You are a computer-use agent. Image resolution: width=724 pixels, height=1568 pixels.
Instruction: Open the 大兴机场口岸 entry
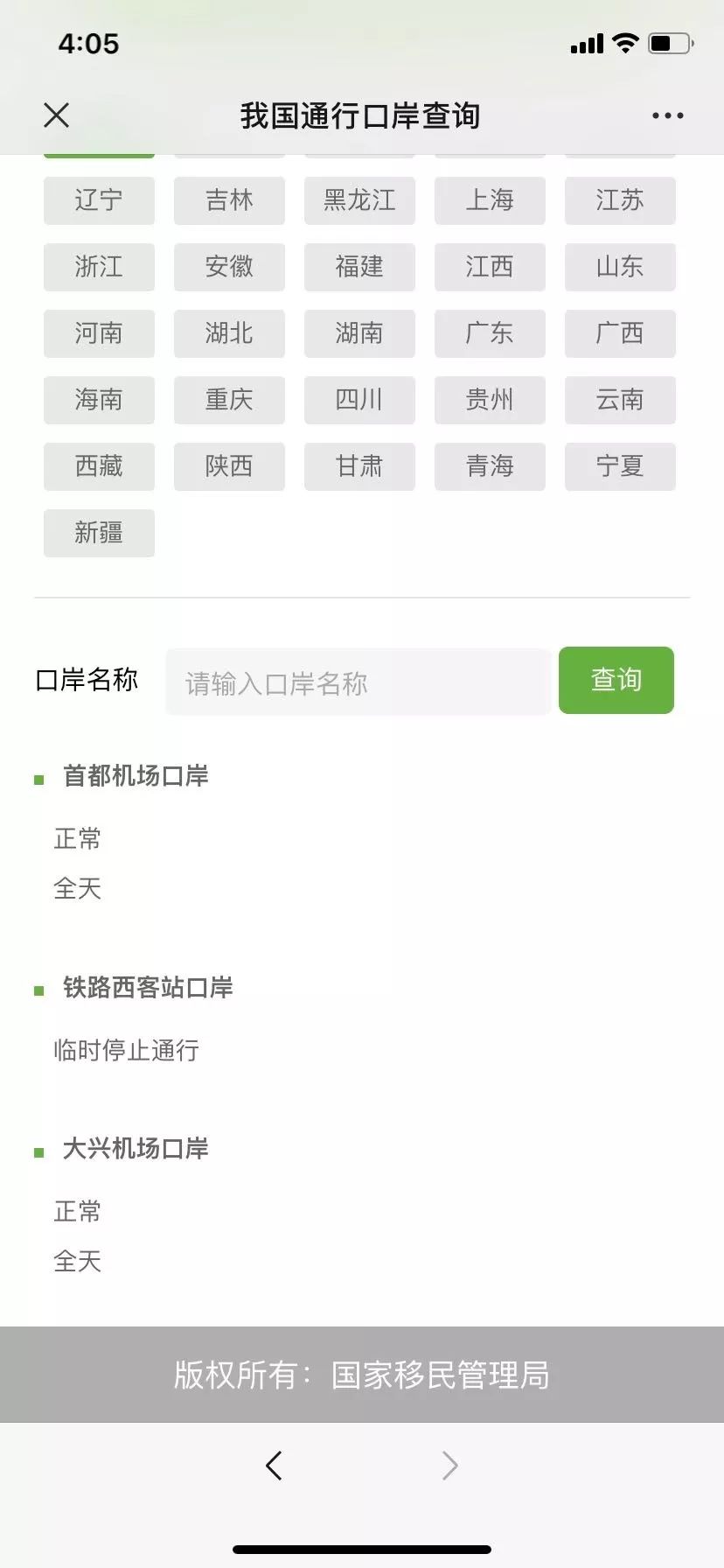[x=135, y=1149]
